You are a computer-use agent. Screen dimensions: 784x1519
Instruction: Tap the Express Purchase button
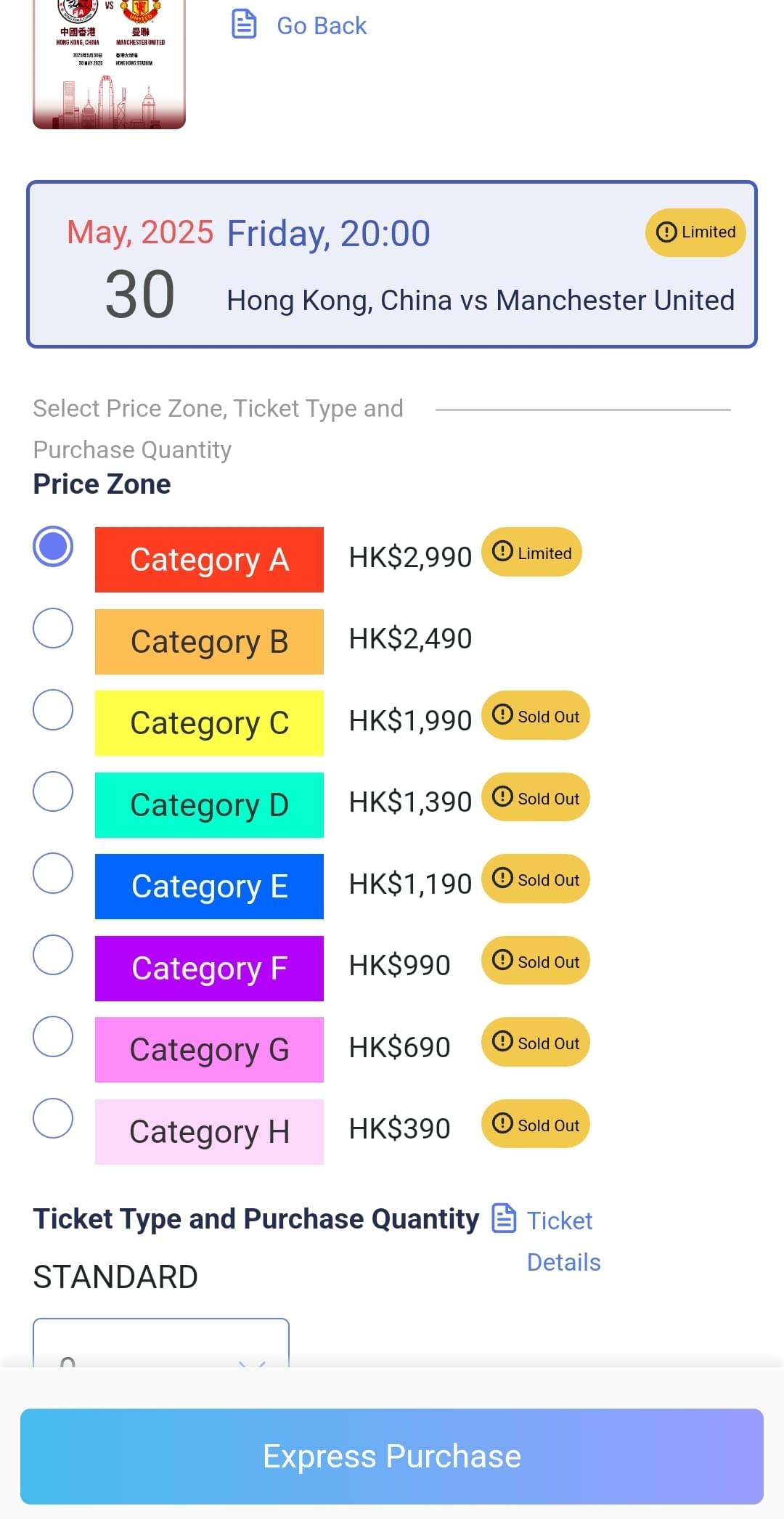pyautogui.click(x=392, y=1457)
